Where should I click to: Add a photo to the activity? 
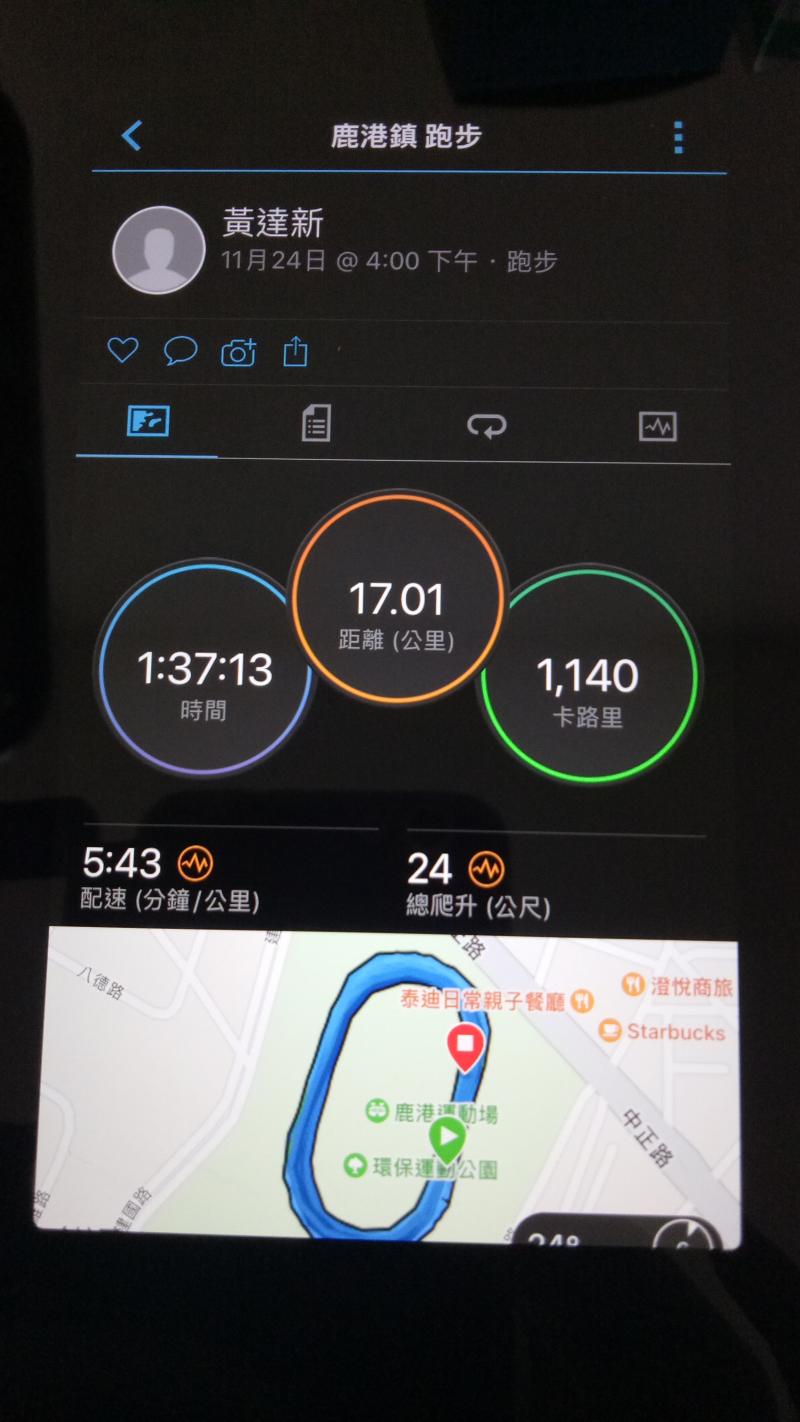238,352
